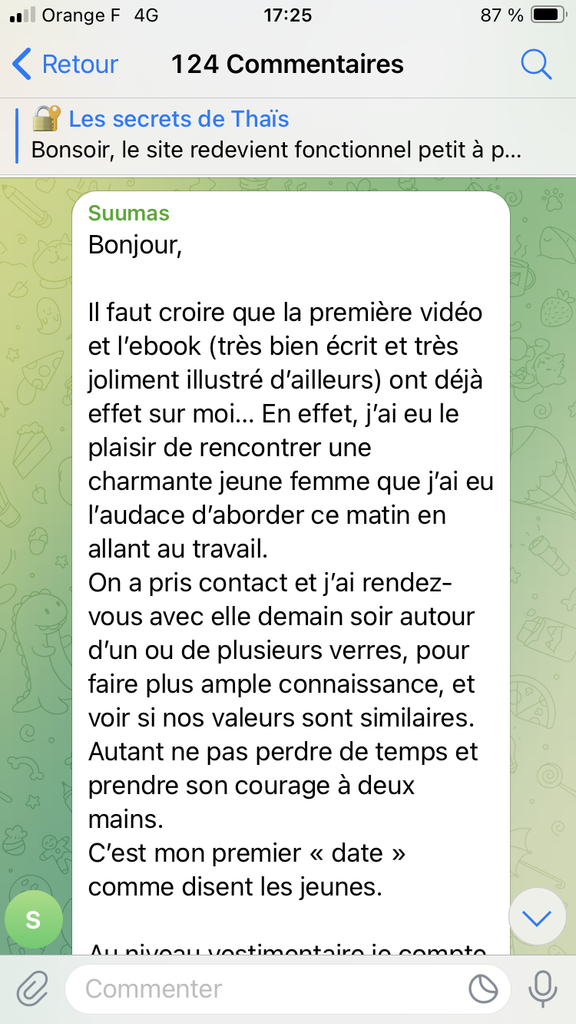
Task: Jump to the latest comments with the down arrow
Action: [537, 917]
